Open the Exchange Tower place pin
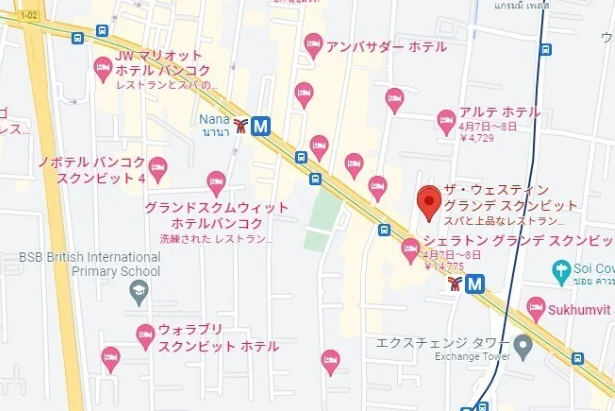The width and height of the screenshot is (615, 411). tap(524, 347)
